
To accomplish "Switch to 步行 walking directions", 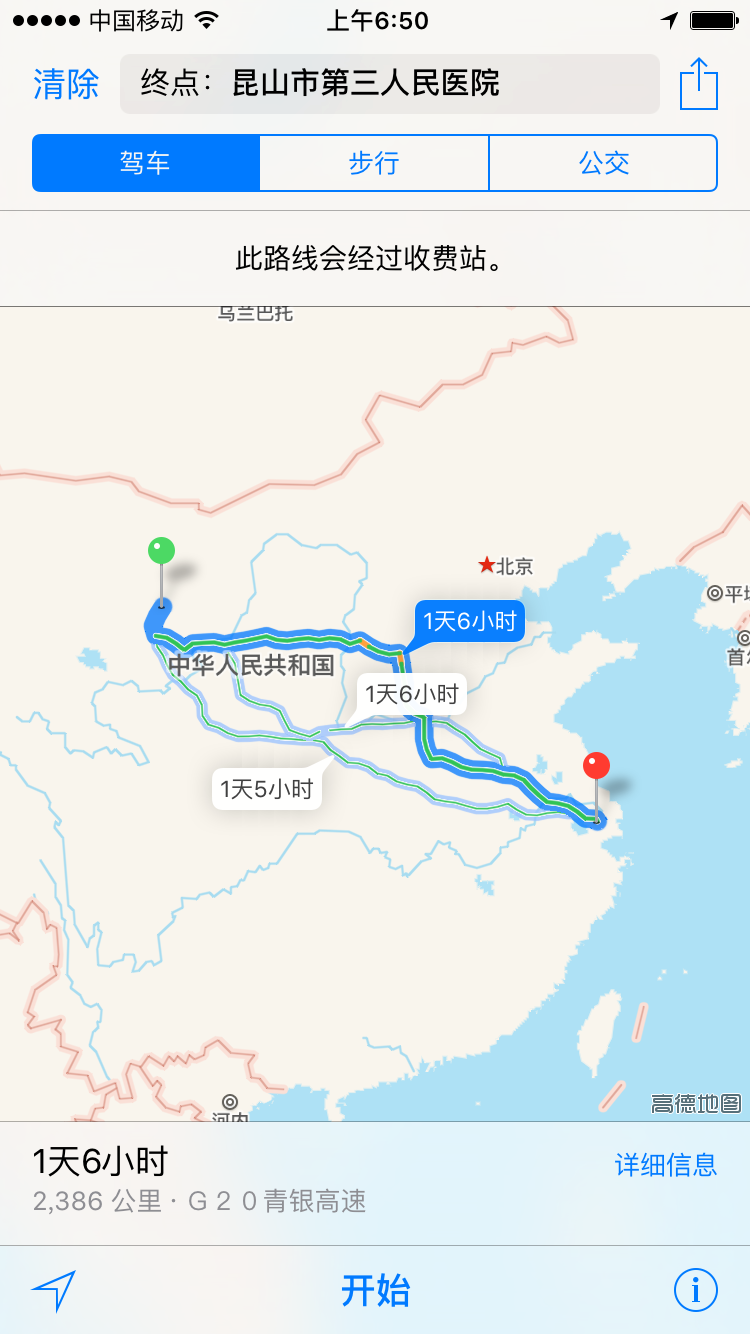I will 374,163.
